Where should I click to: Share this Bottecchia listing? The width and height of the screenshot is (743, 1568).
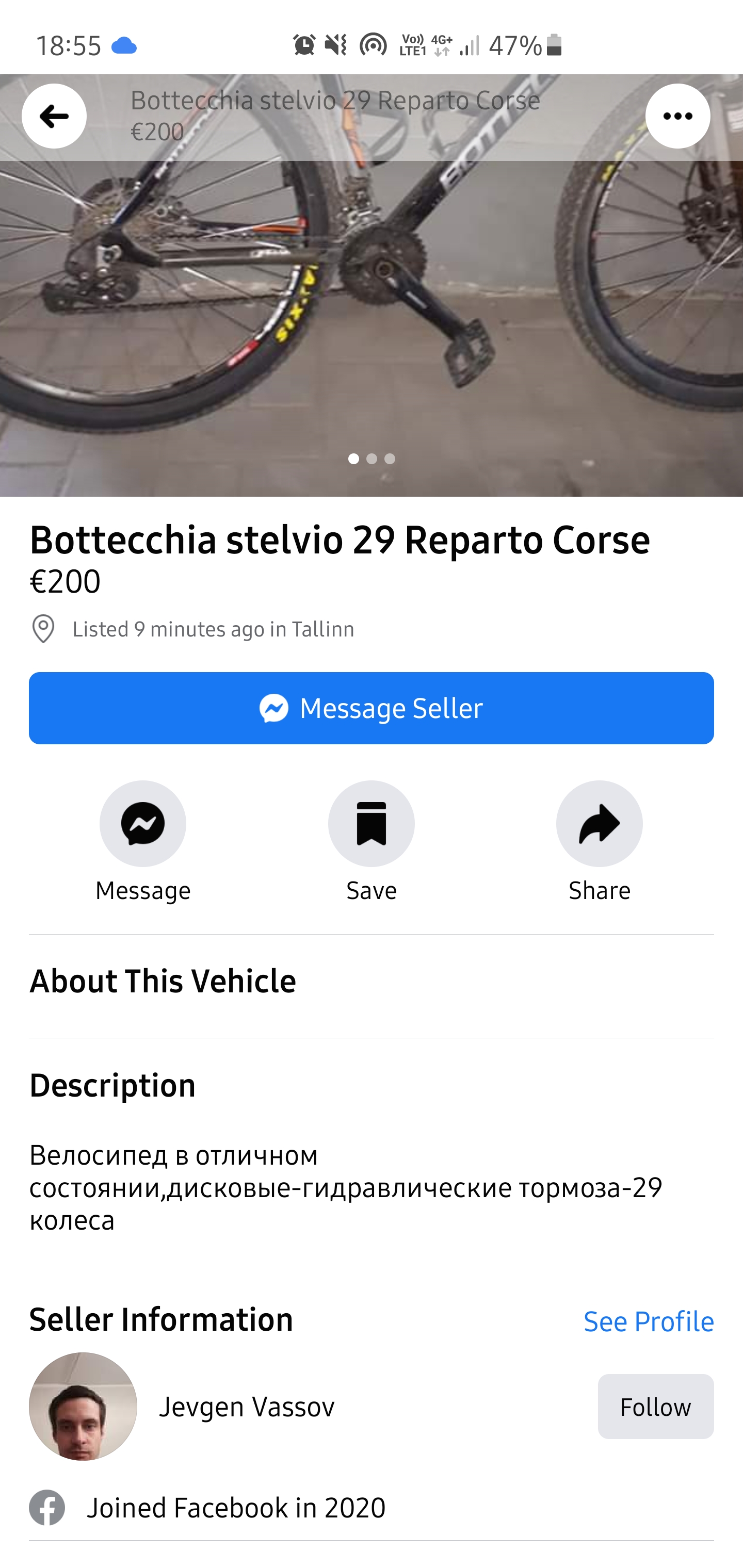coord(599,824)
